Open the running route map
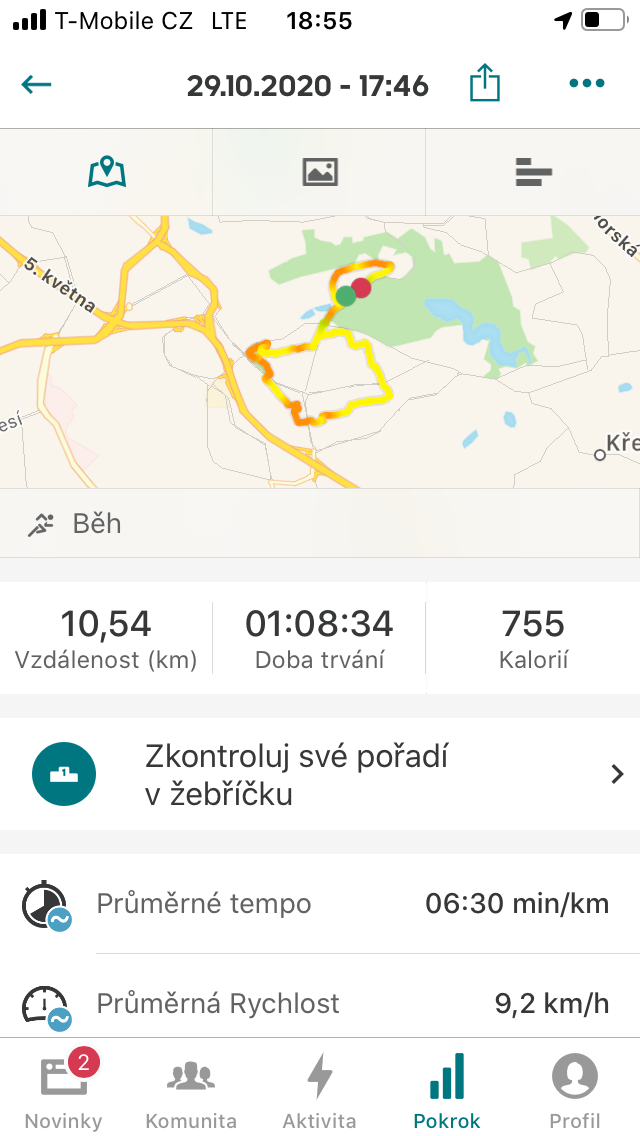Viewport: 640px width, 1136px height. point(320,352)
